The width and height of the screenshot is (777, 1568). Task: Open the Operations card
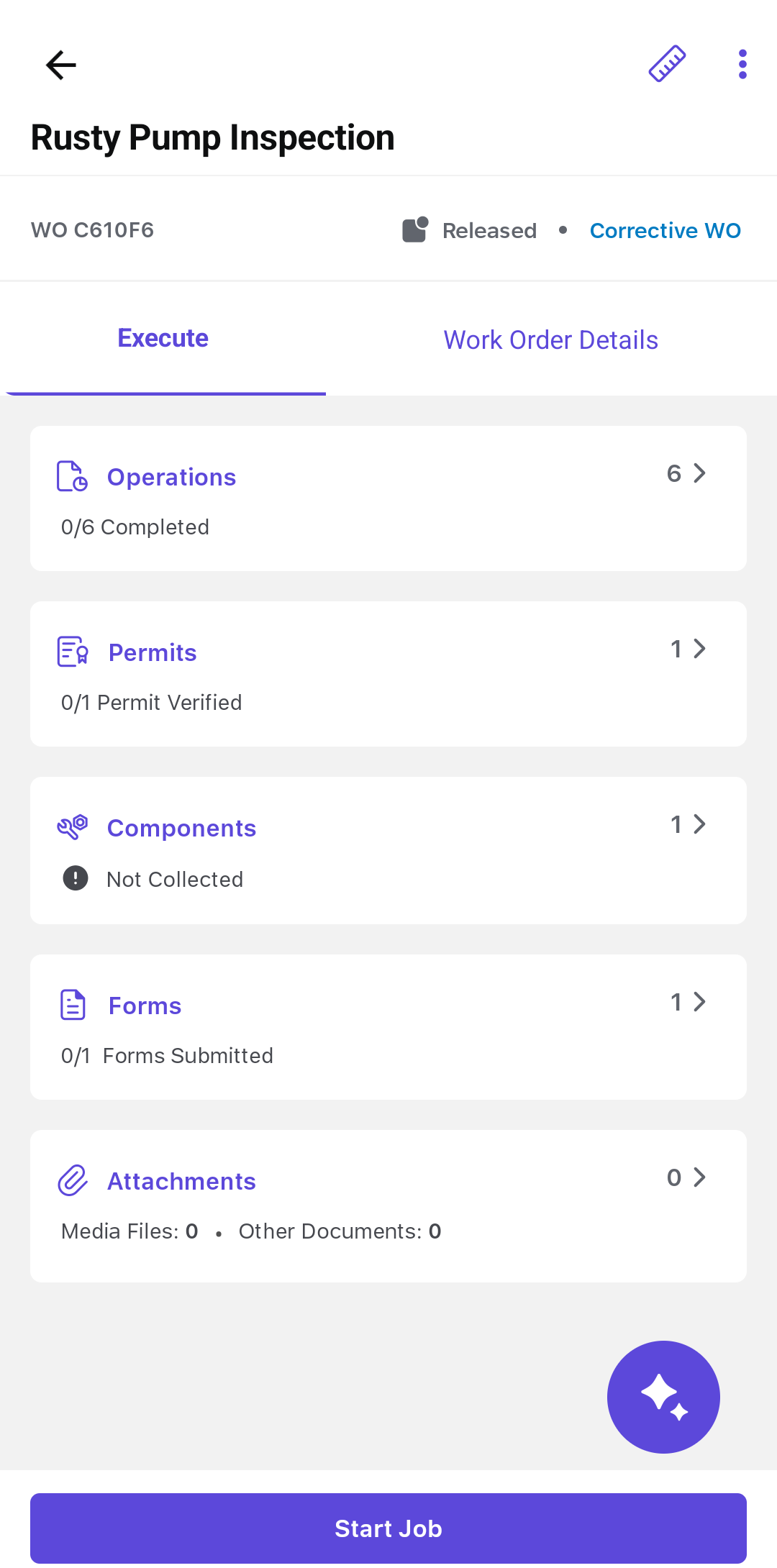[x=388, y=498]
